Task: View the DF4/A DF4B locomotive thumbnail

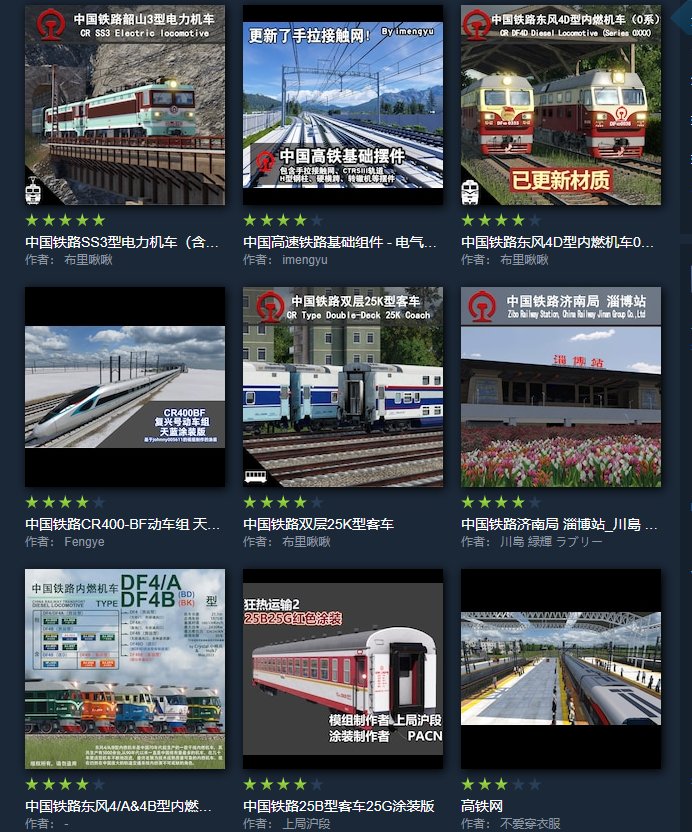Action: (x=125, y=669)
